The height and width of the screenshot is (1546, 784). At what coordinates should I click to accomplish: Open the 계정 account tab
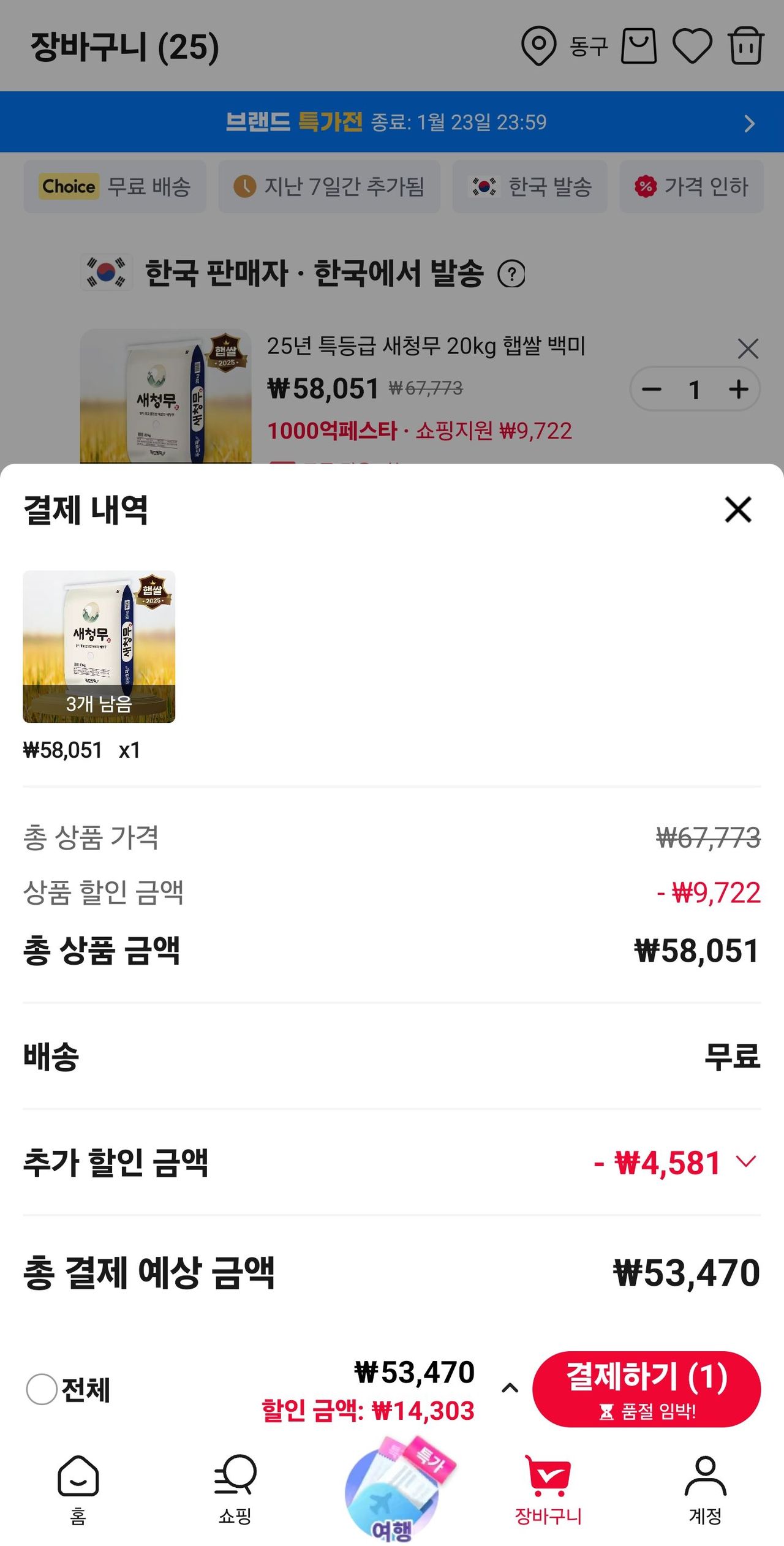click(x=705, y=1488)
